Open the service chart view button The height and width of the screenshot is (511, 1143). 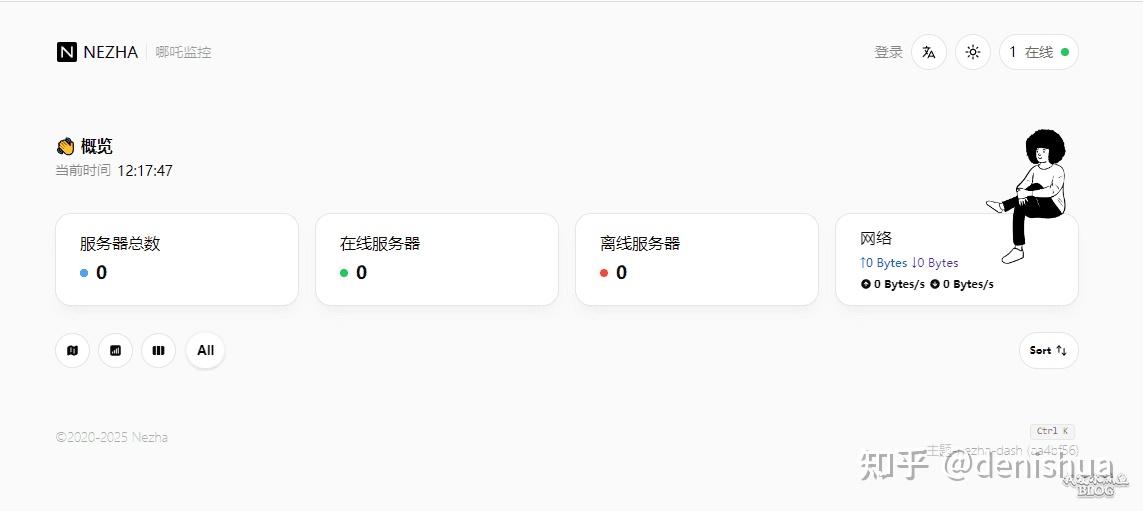115,350
